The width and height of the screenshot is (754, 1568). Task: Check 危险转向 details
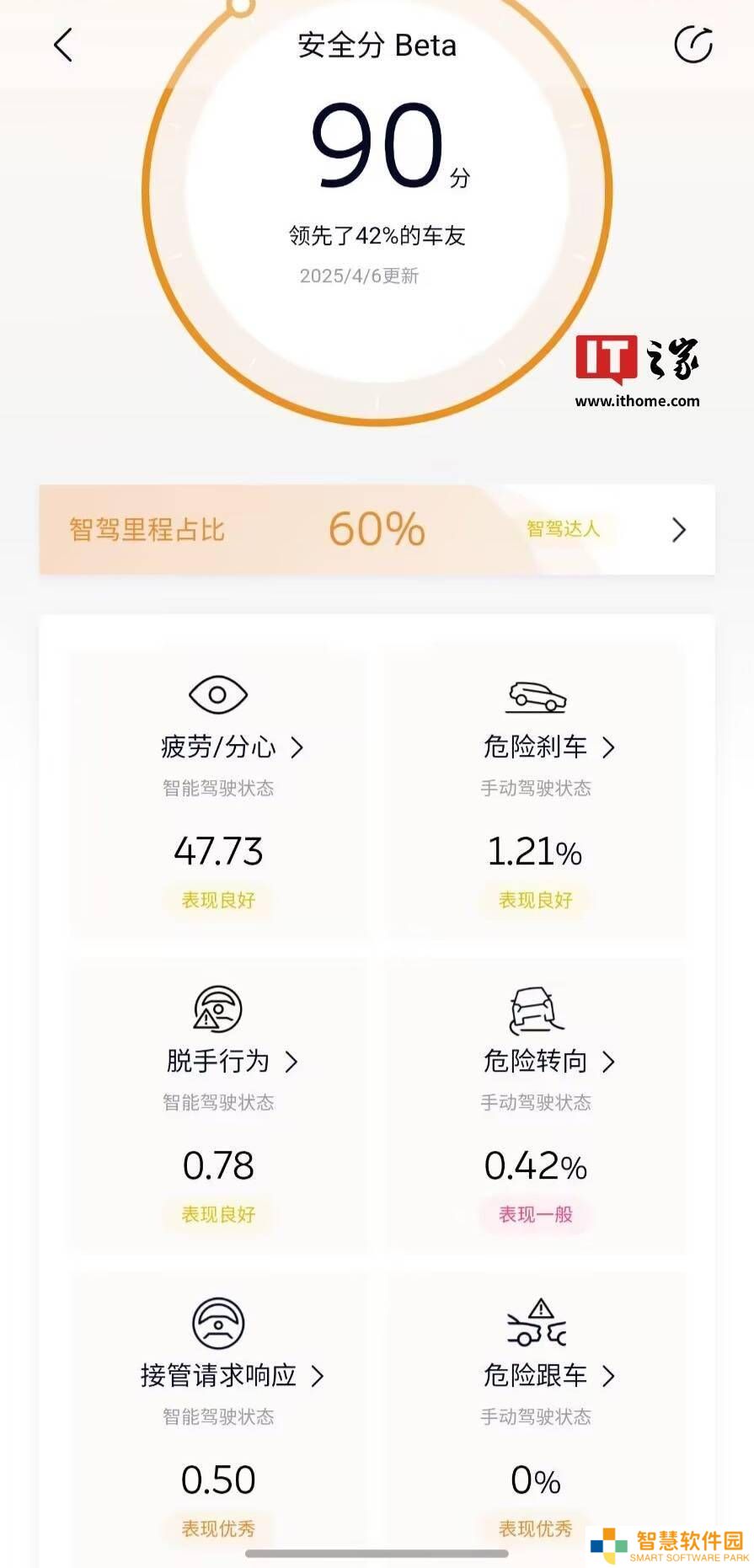tap(536, 1105)
